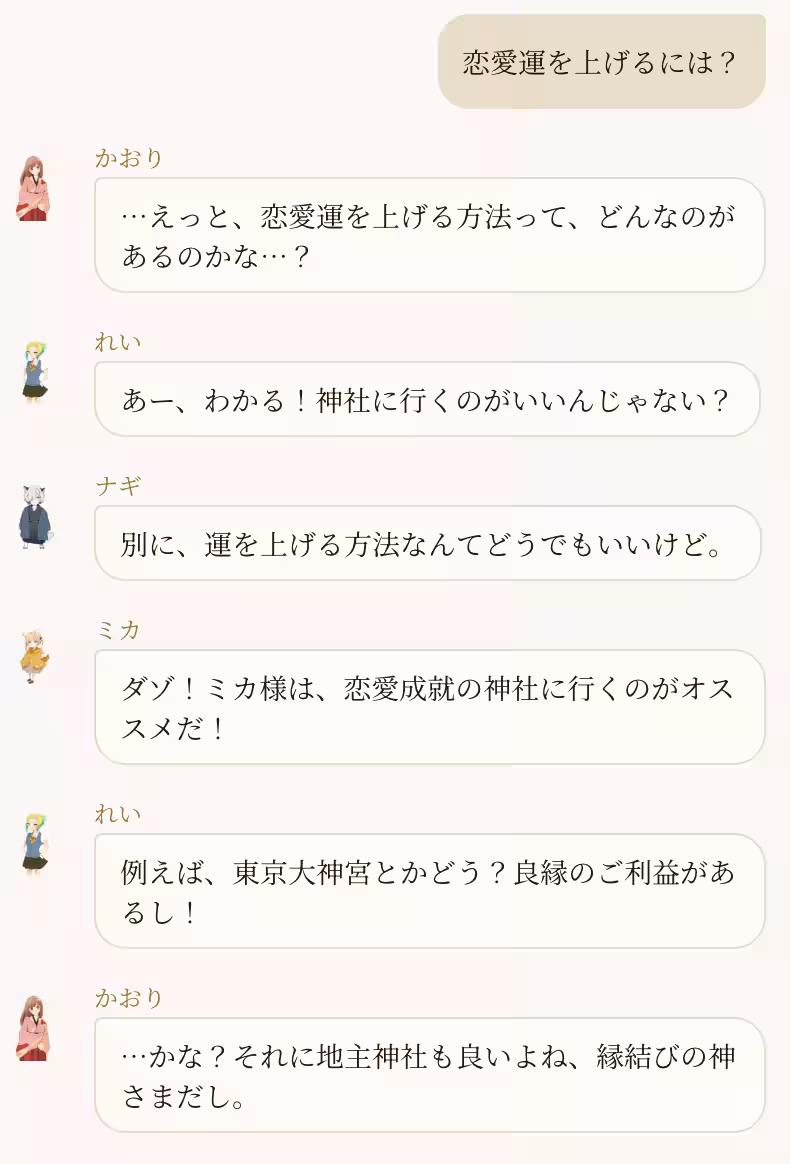Select the user question bubble 恋愛運を上げるには？
Viewport: 790px width, 1164px height.
coord(601,61)
